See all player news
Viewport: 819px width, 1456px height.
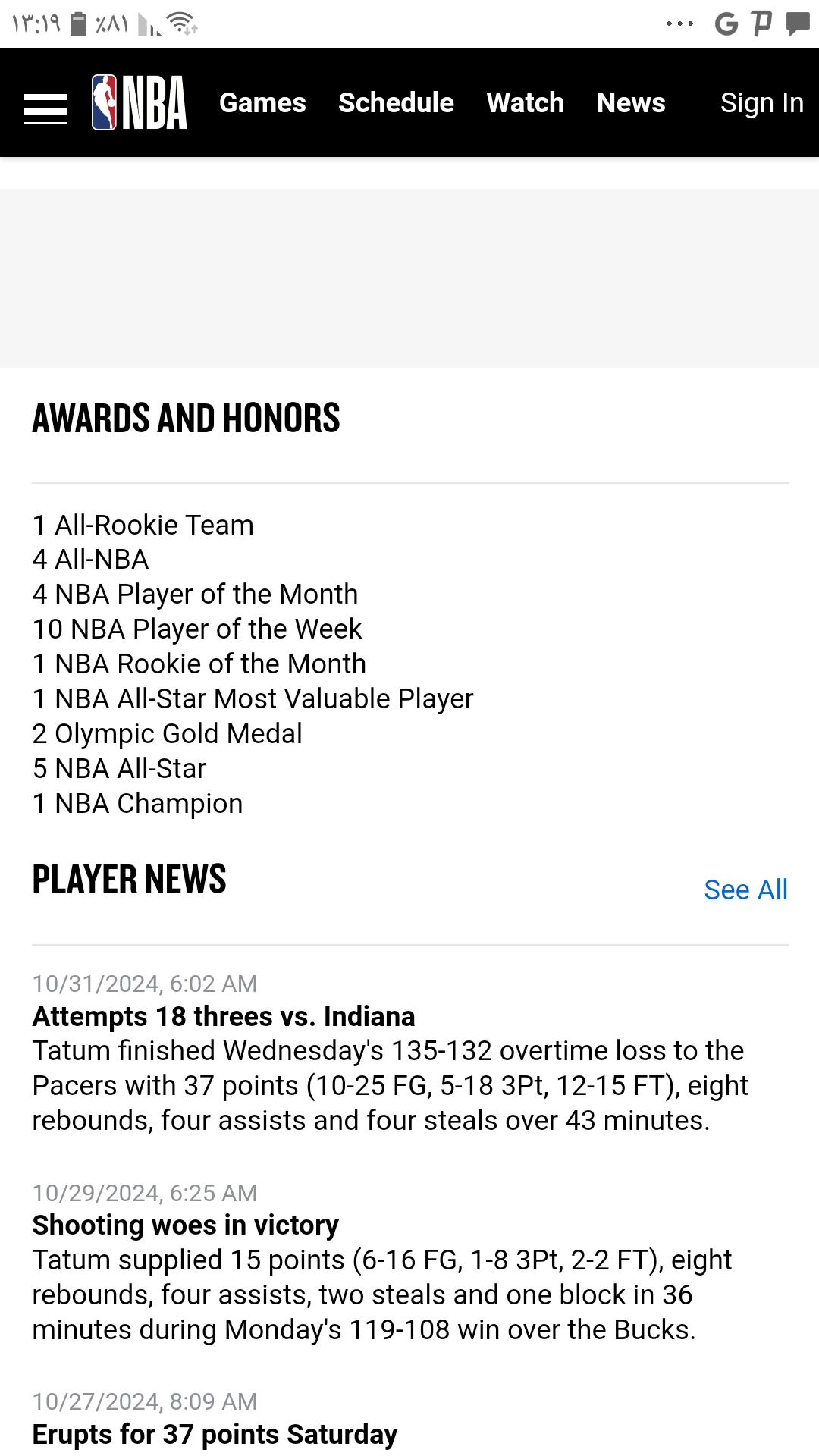(x=745, y=890)
